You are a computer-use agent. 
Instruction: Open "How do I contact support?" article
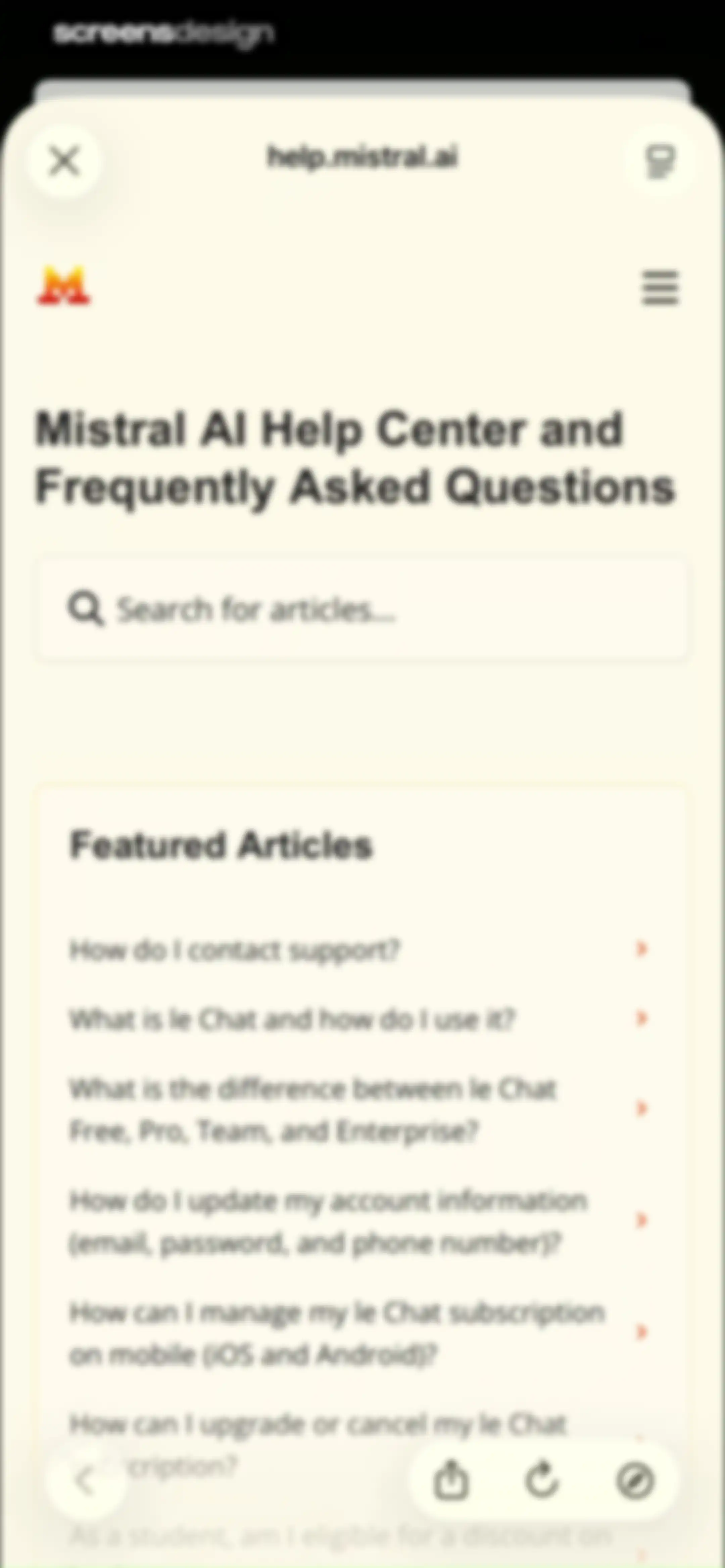click(359, 950)
